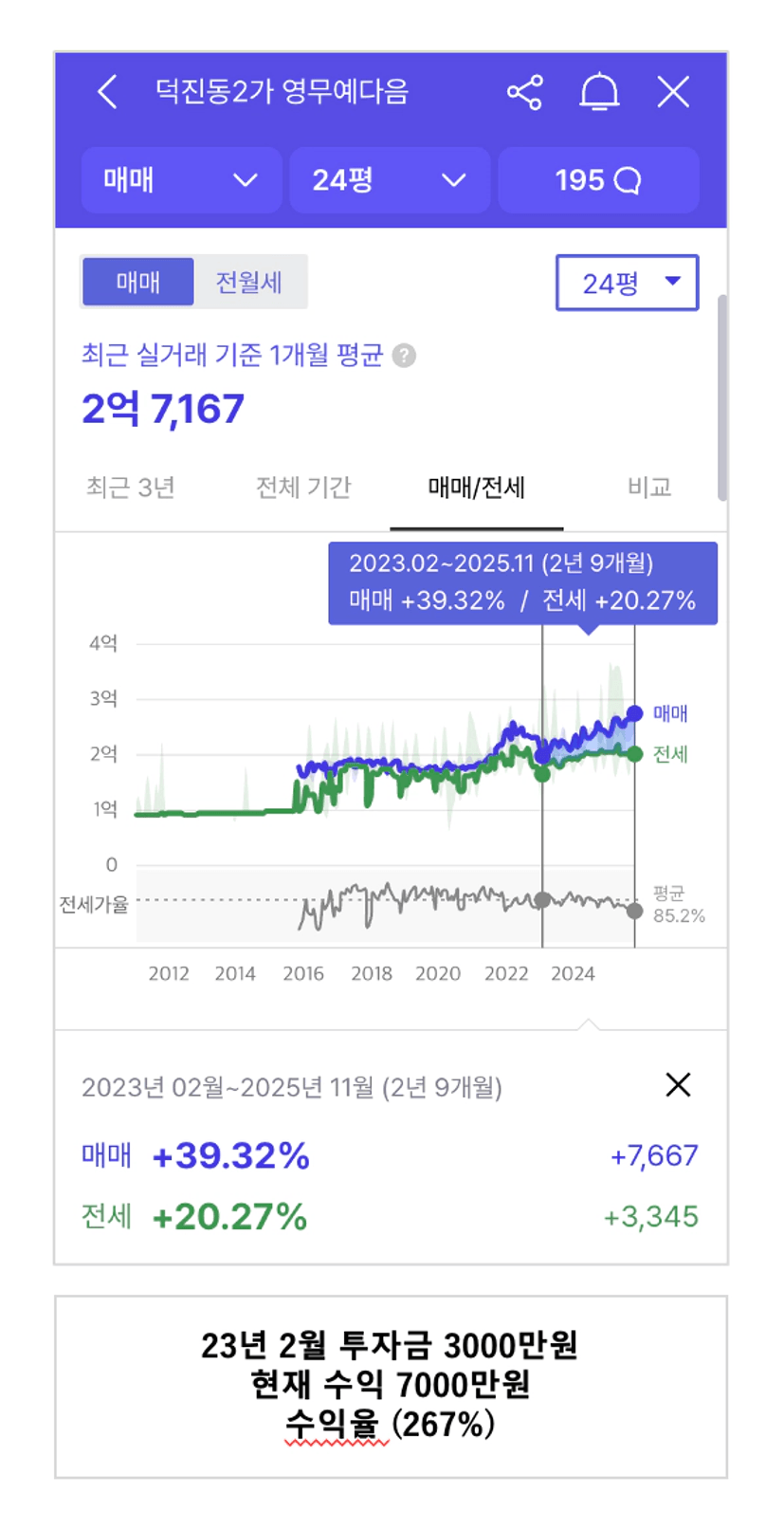Switch to the 전월세 segment
This screenshot has height=1530, width=784.
[x=249, y=282]
